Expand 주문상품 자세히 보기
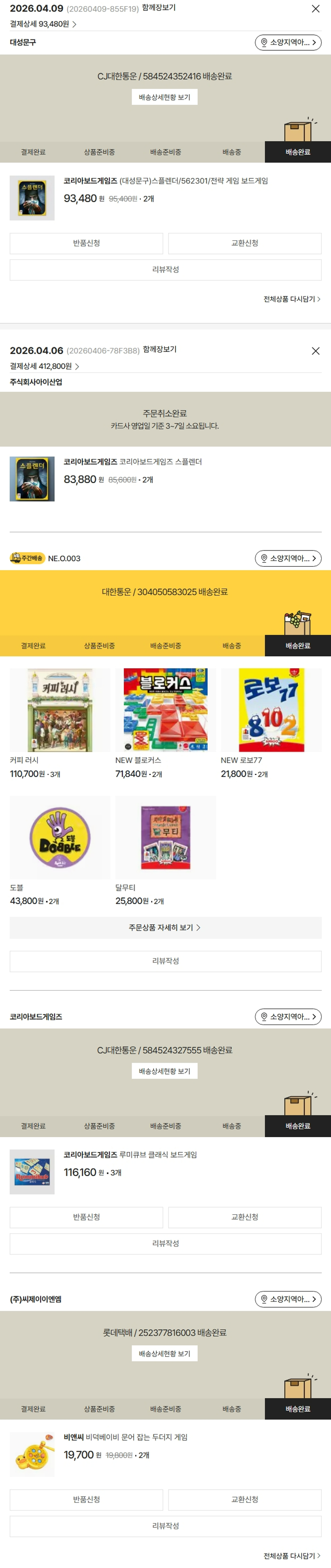 point(165,928)
